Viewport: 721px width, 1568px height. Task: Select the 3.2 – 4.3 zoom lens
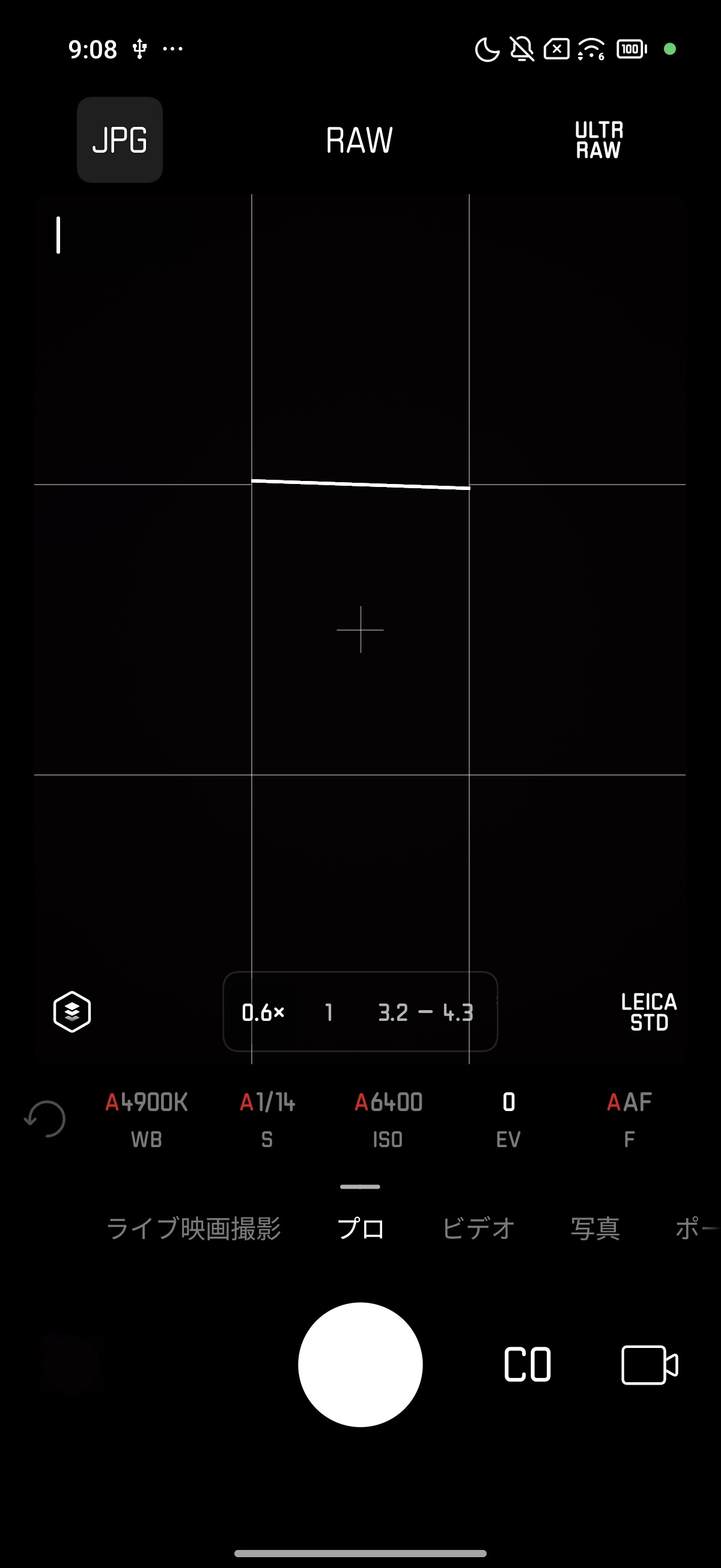pyautogui.click(x=425, y=1012)
